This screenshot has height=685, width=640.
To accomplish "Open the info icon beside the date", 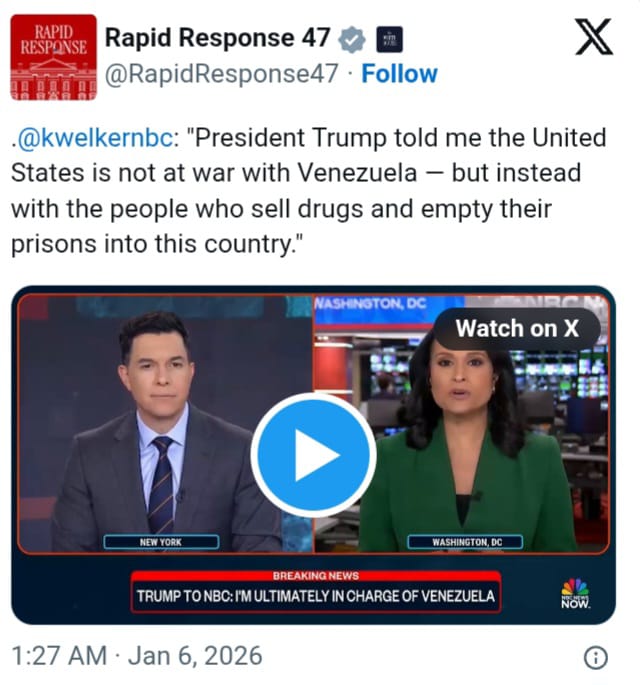I will 595,657.
